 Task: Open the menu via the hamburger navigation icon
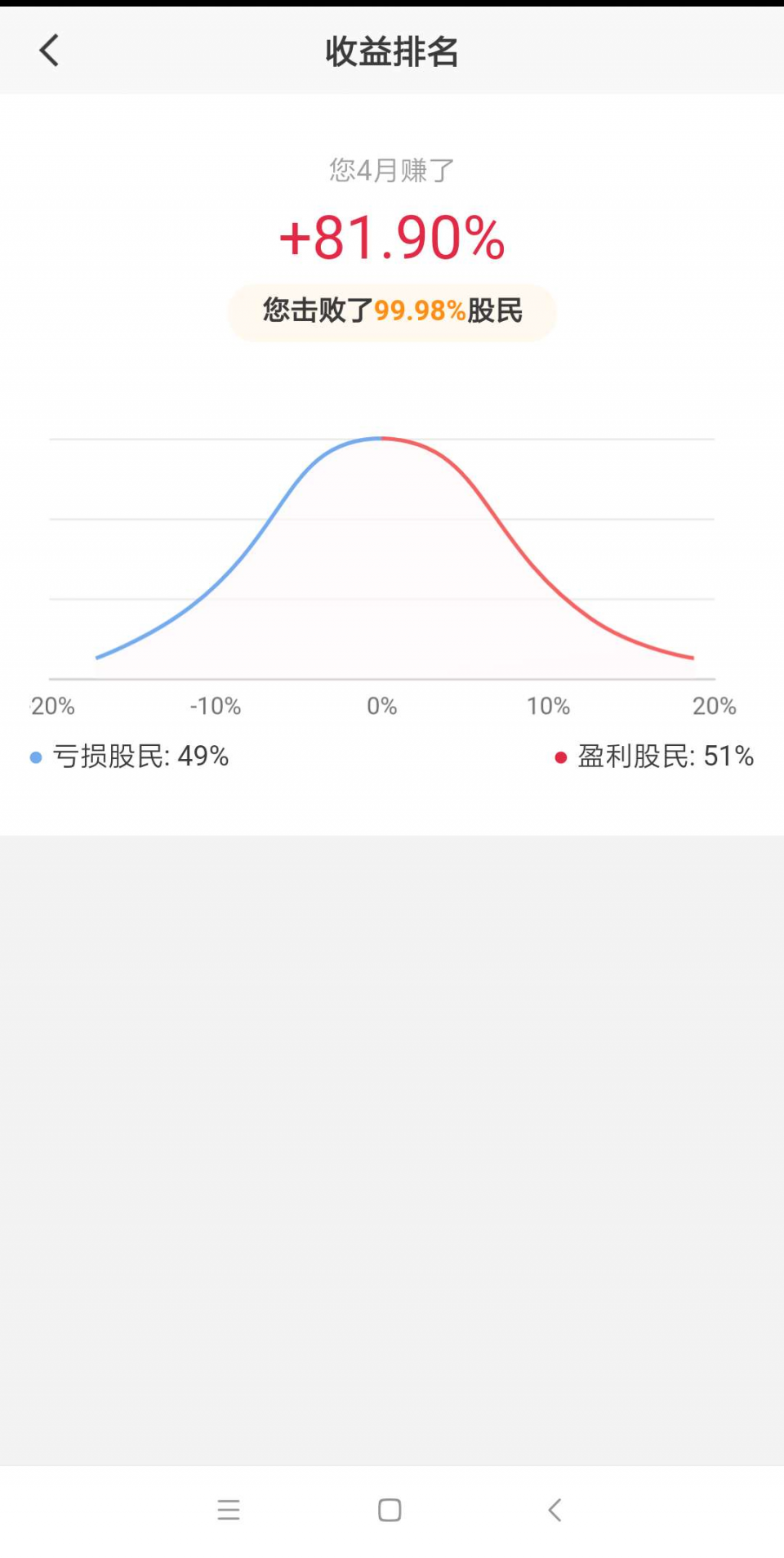[229, 1510]
